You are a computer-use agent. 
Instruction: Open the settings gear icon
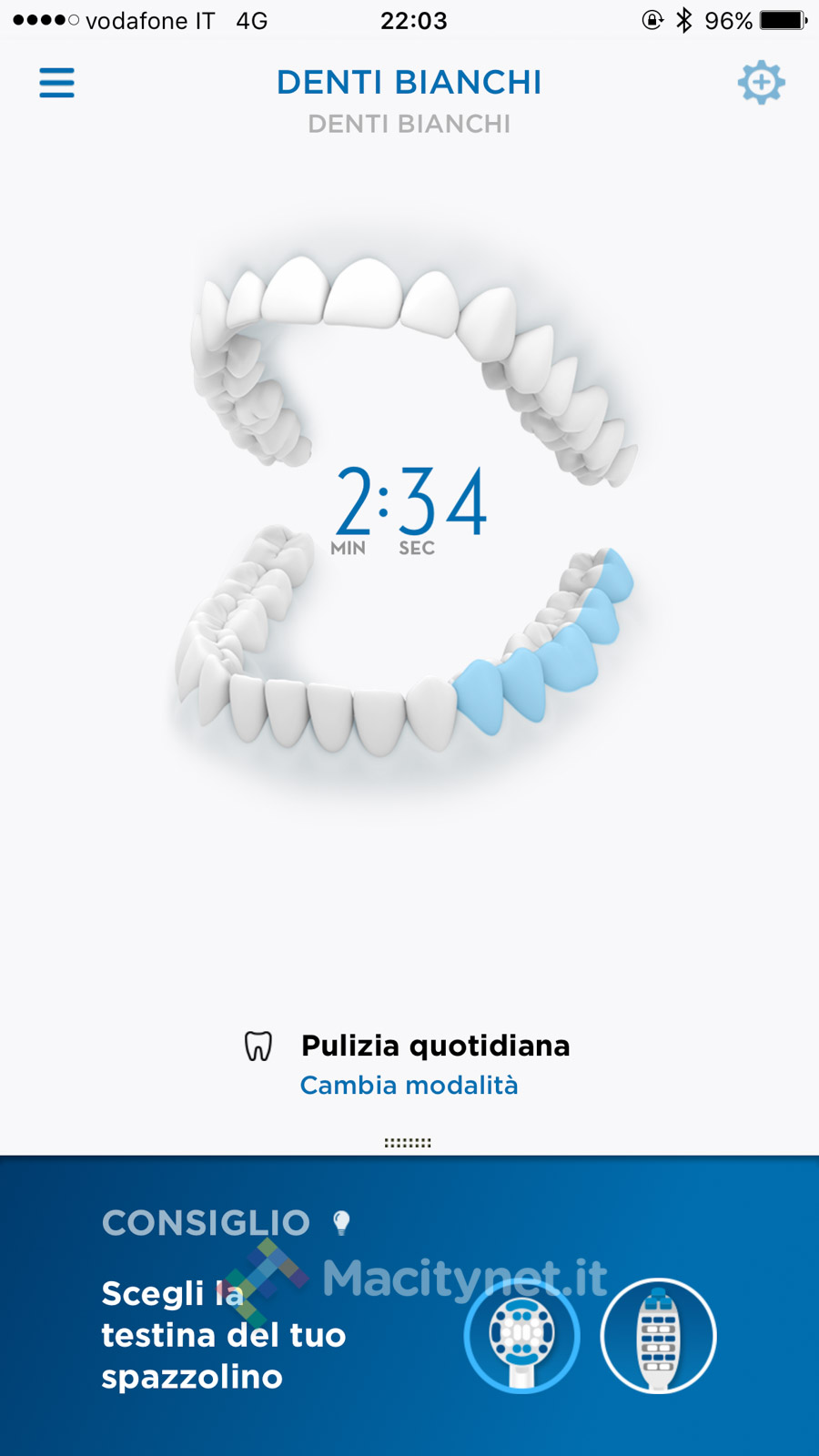tap(761, 83)
